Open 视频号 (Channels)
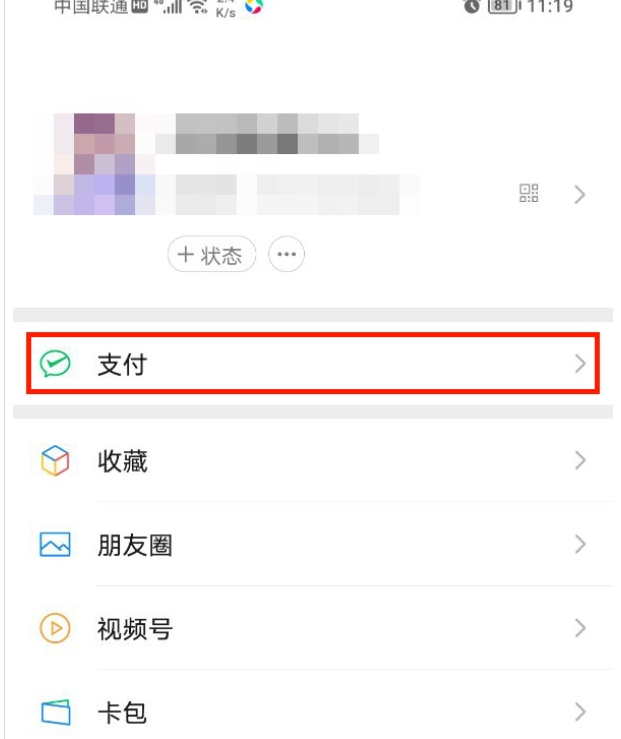 pos(312,629)
